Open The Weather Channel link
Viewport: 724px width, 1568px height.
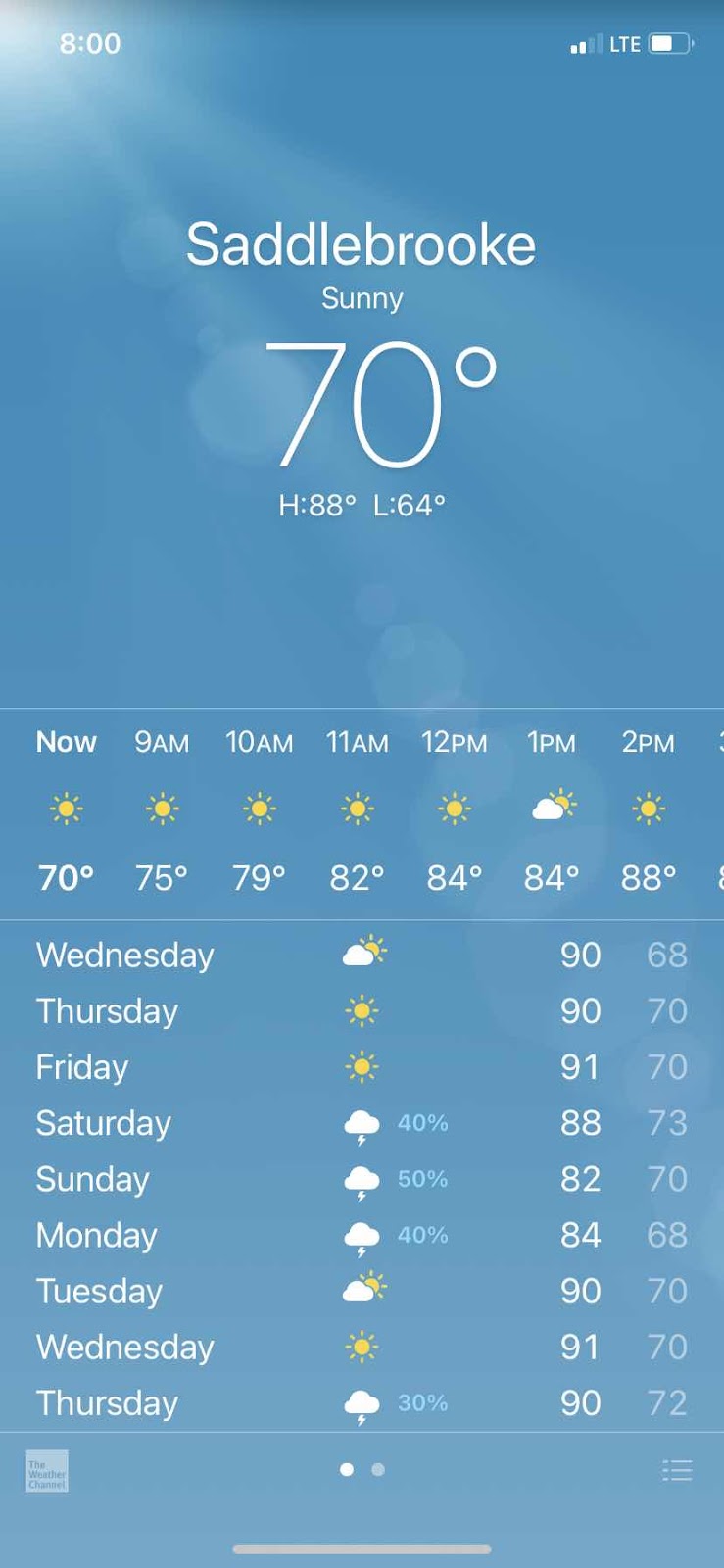(x=47, y=1471)
